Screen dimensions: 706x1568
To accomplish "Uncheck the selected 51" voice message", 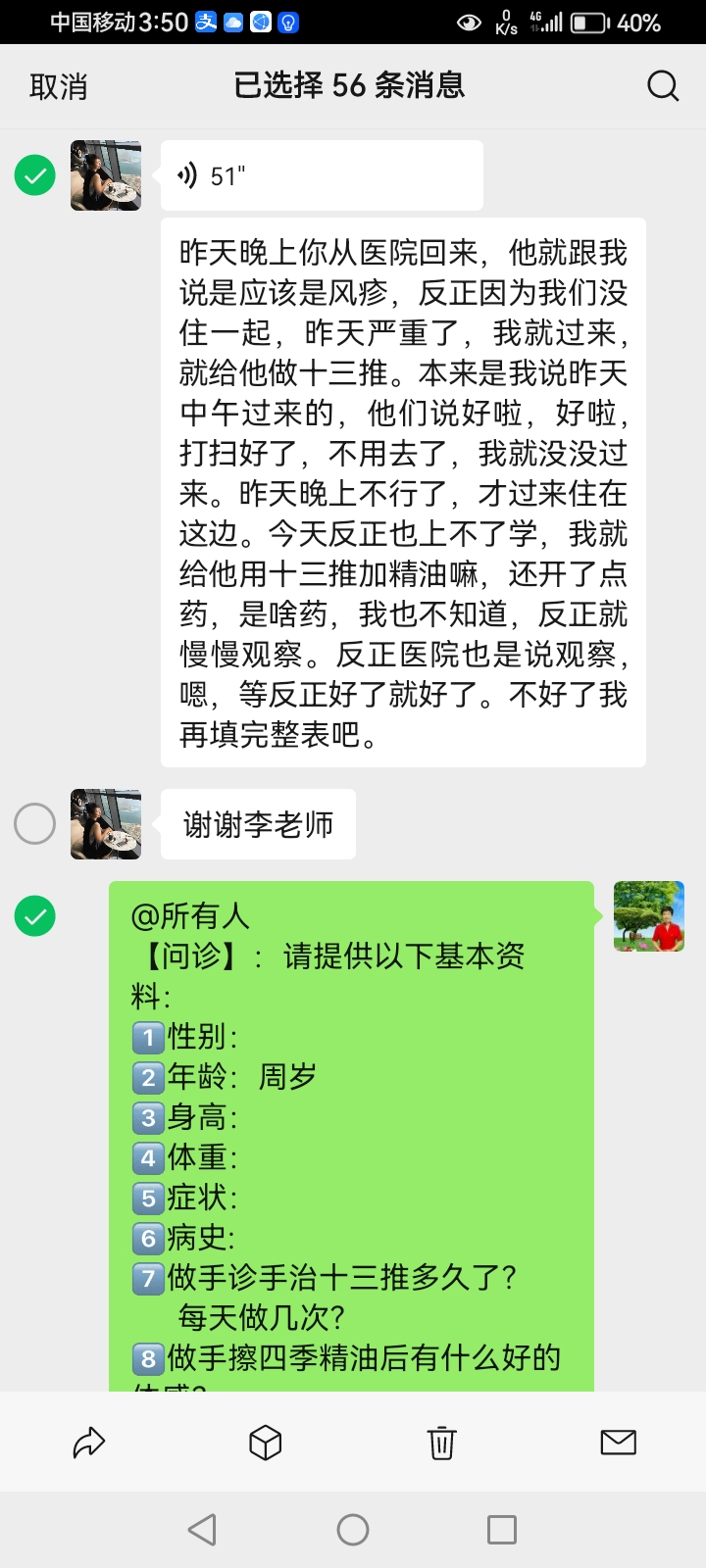I will [35, 175].
